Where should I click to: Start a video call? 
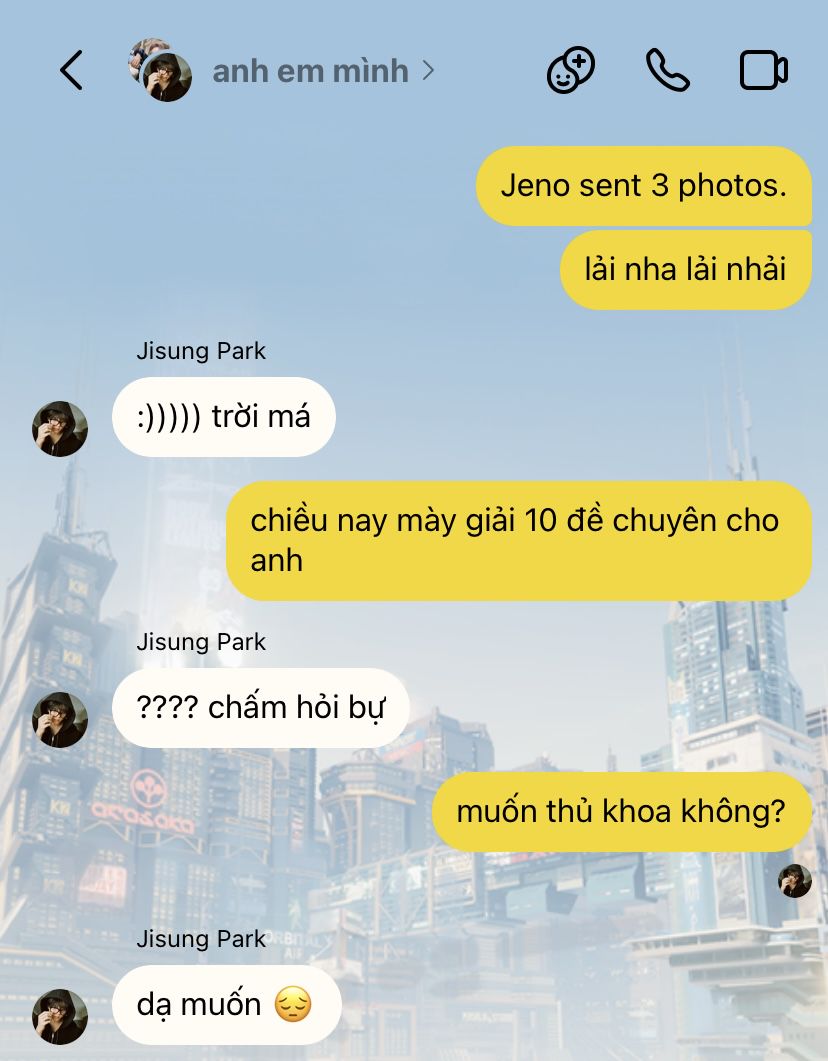point(763,71)
